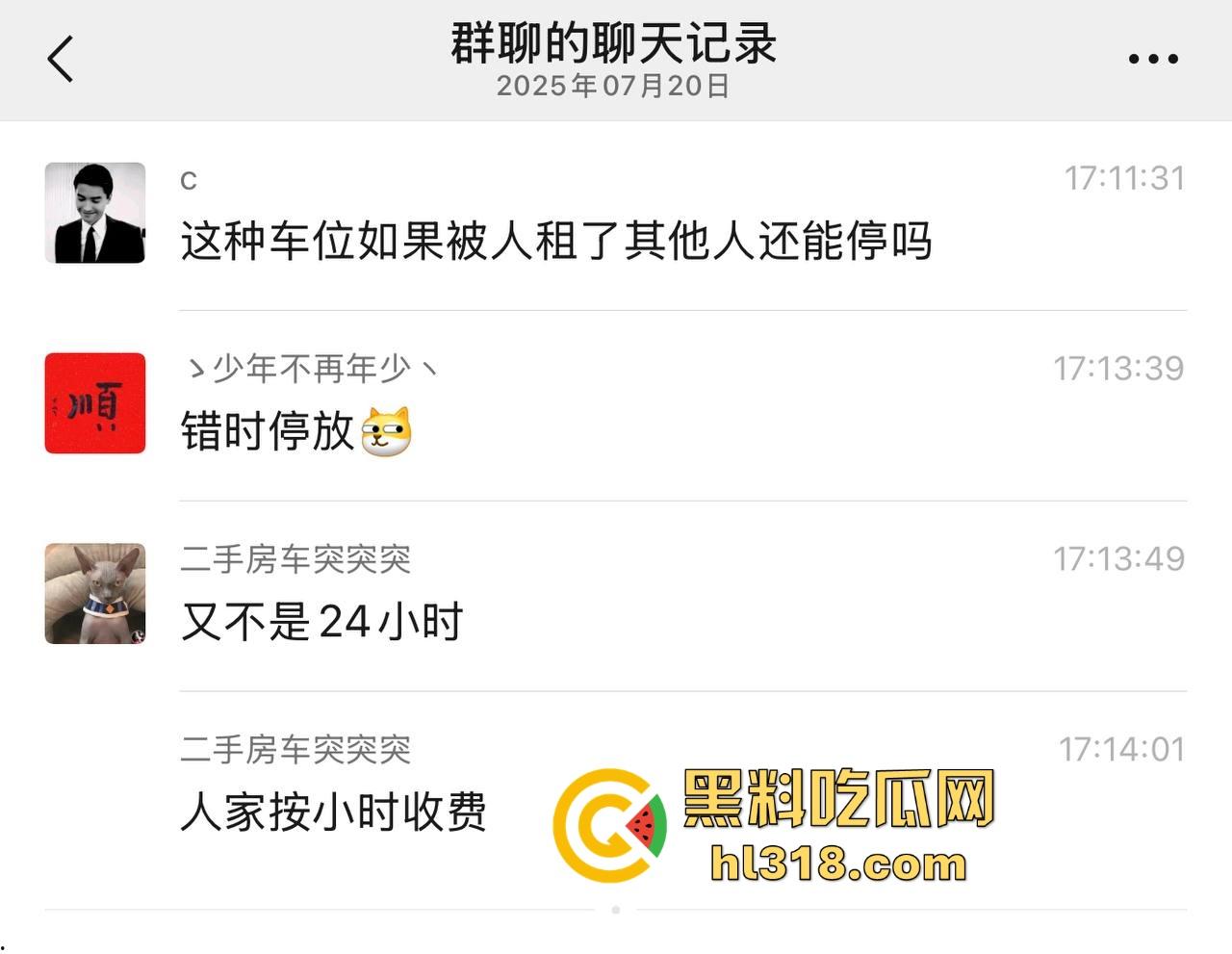1232x954 pixels.
Task: Open profile avatar of user C
Action: [x=95, y=213]
